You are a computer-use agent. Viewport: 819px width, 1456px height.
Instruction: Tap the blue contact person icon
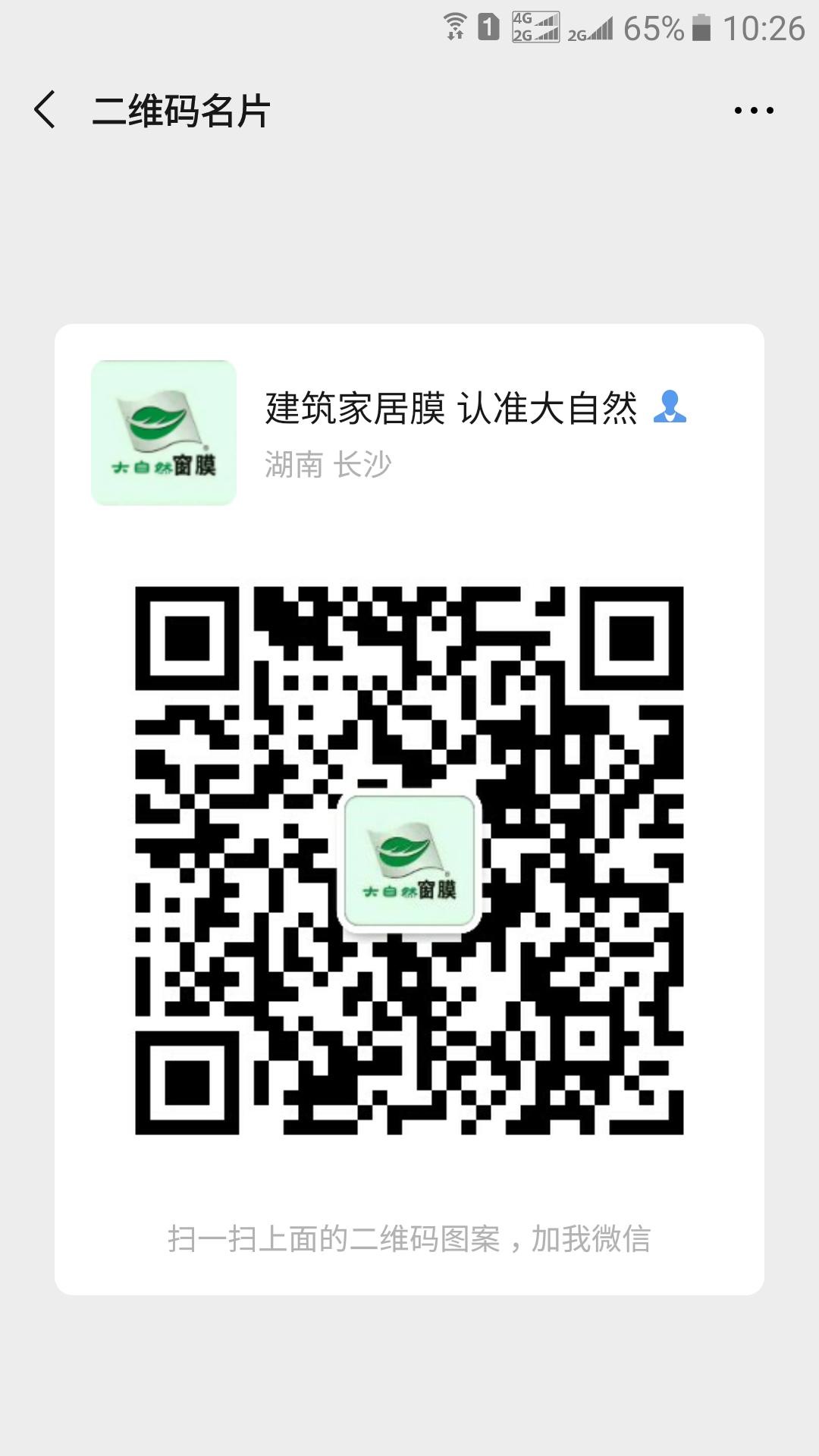pos(670,410)
